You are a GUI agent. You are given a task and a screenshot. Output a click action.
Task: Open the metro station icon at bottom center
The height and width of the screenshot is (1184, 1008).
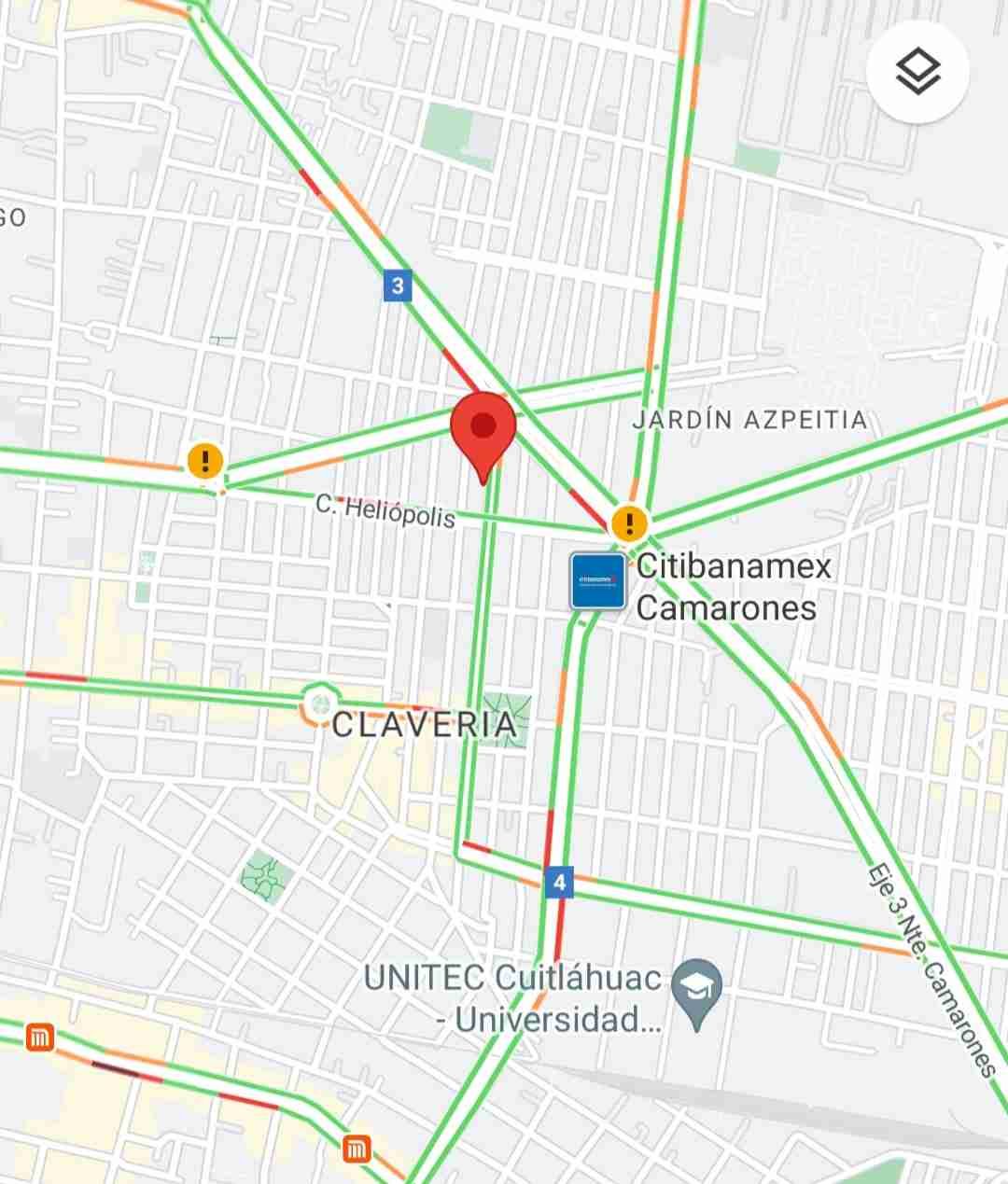tap(357, 1149)
